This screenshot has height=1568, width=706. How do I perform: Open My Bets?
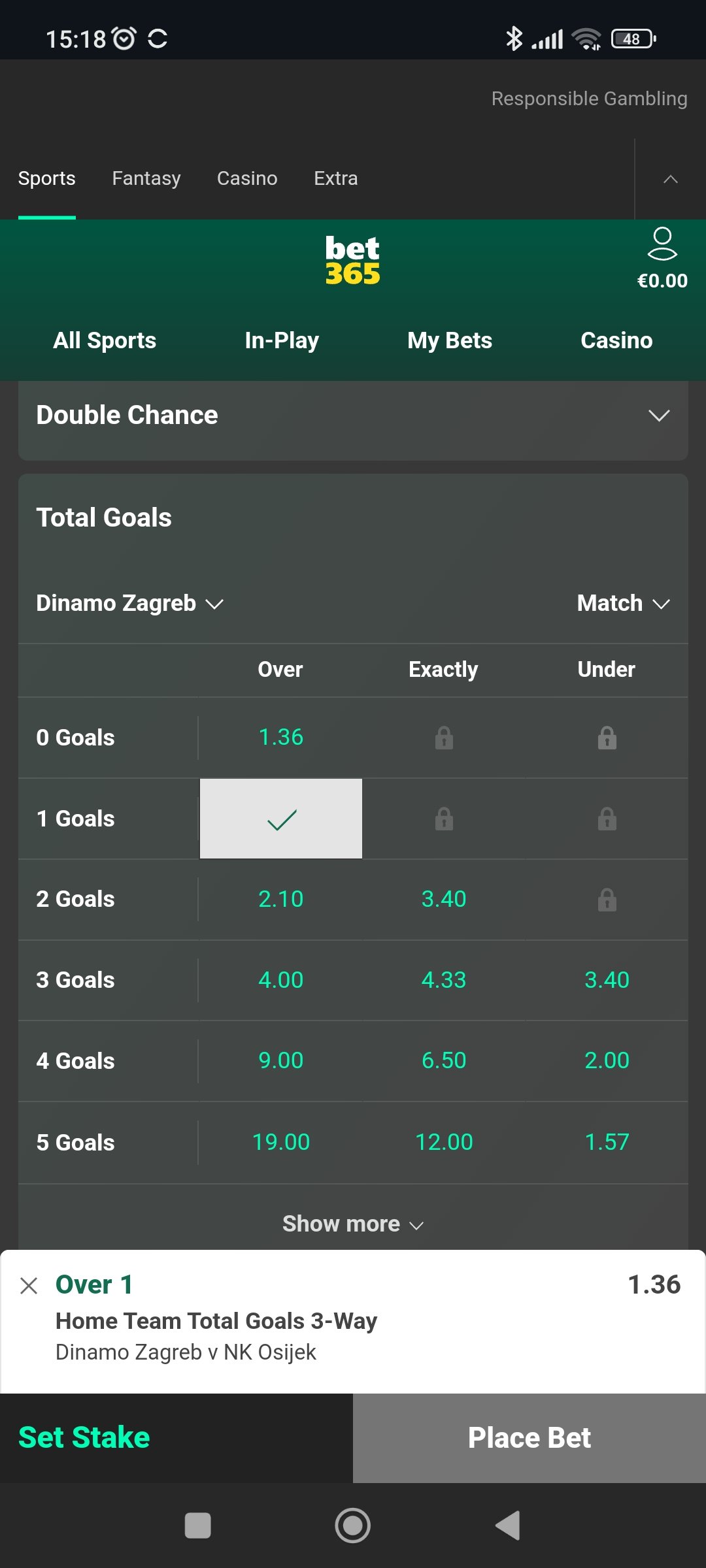450,340
